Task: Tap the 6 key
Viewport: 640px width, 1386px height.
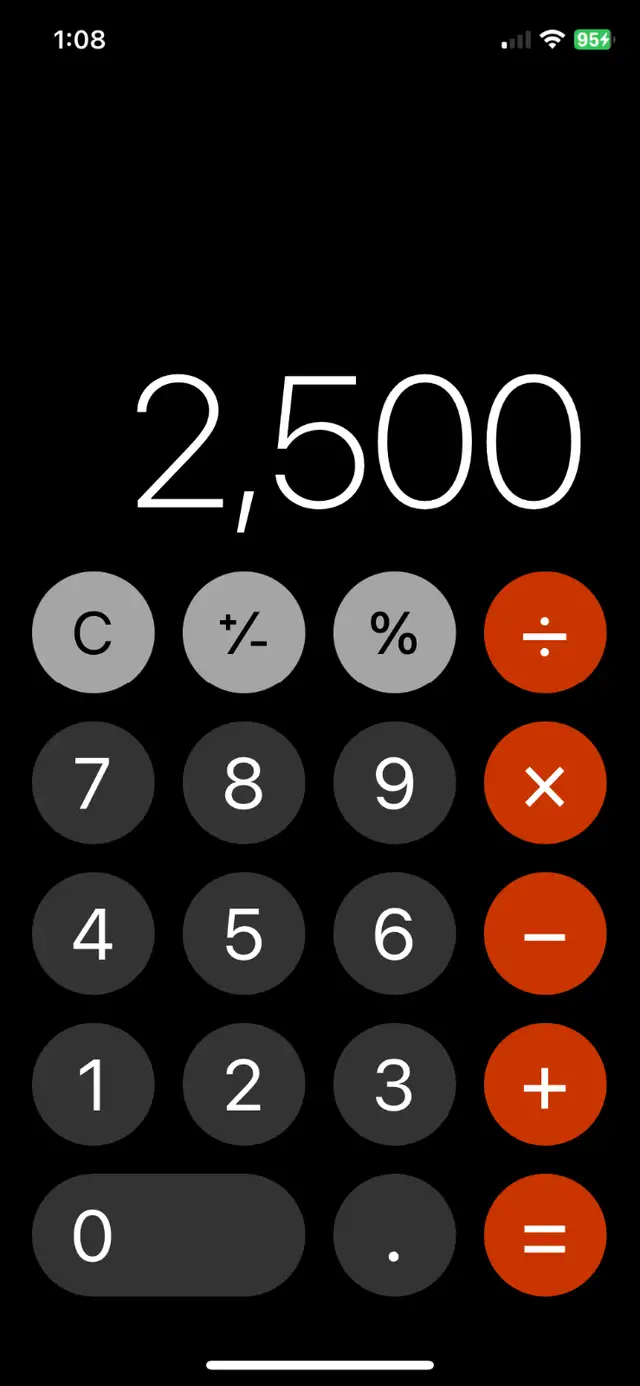Action: pos(394,934)
